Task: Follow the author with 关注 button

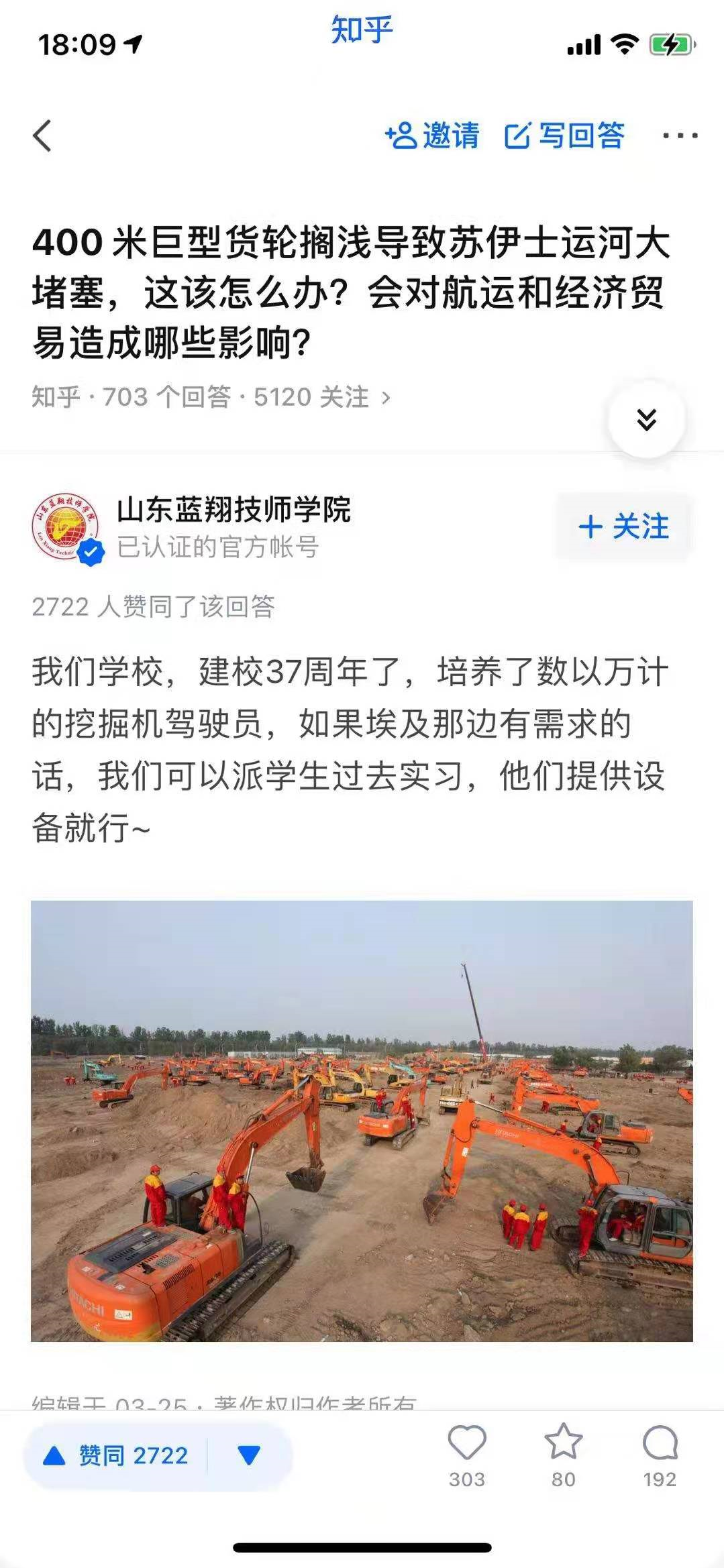Action: 623,527
